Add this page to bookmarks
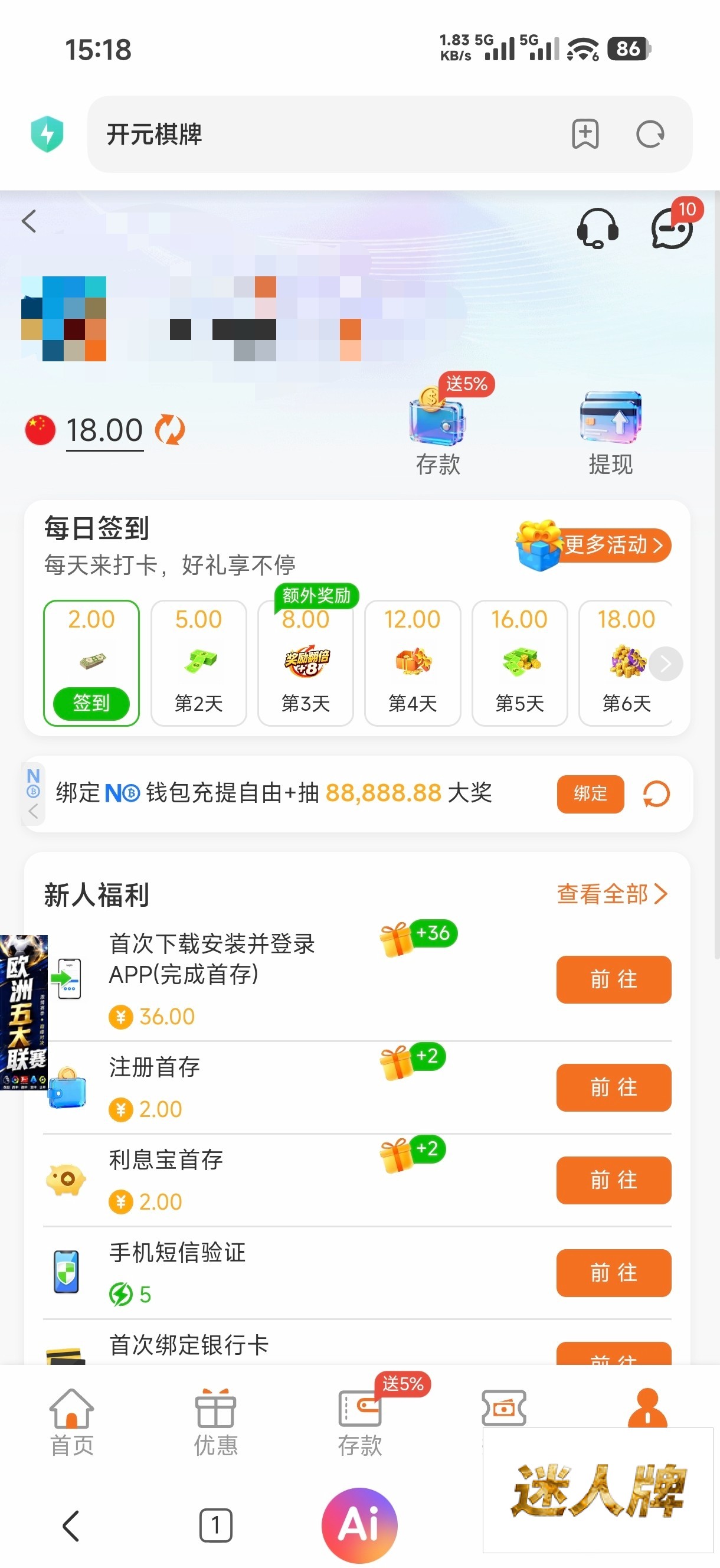 point(585,134)
